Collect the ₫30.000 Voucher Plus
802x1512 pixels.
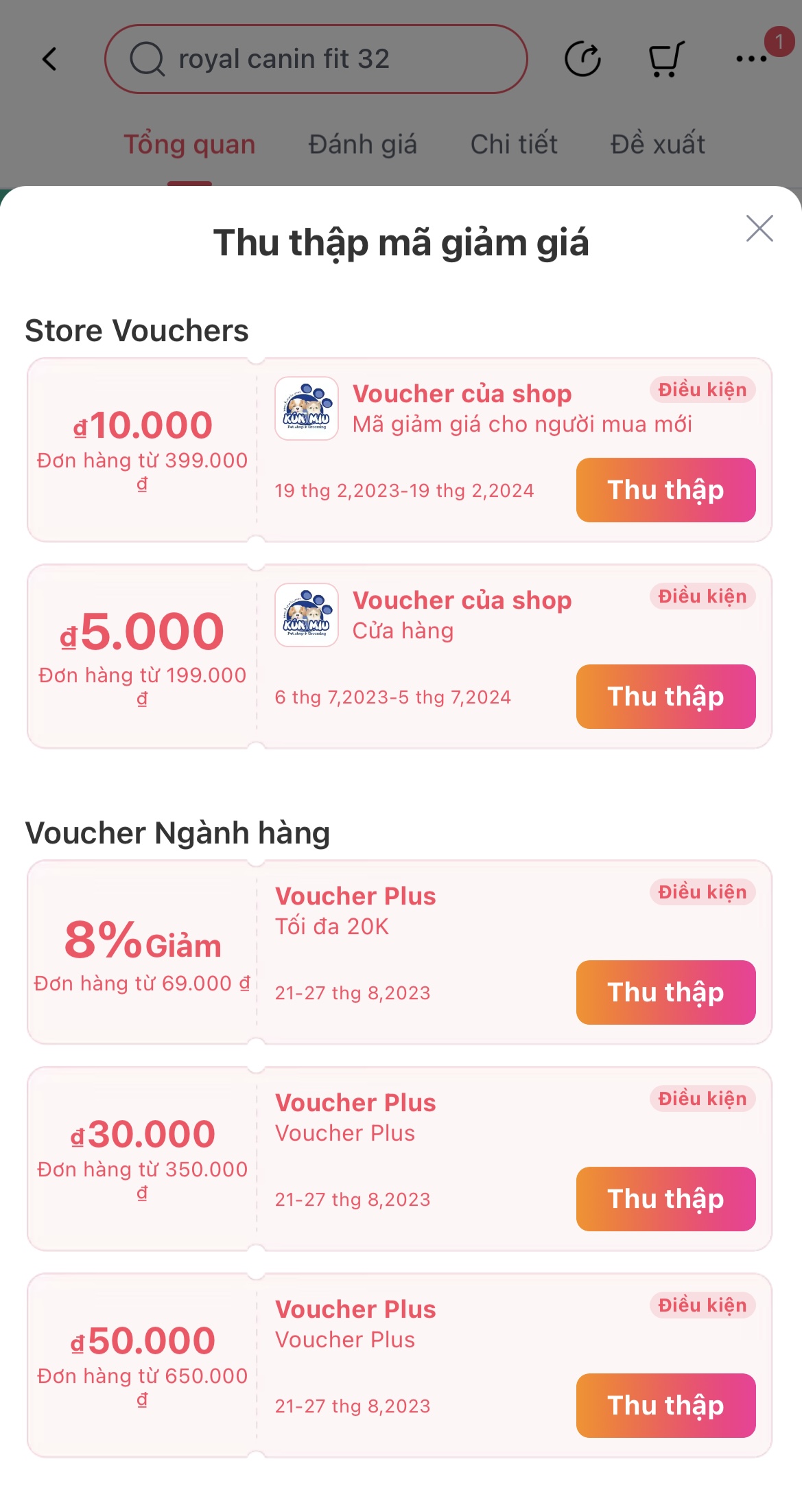(665, 1199)
